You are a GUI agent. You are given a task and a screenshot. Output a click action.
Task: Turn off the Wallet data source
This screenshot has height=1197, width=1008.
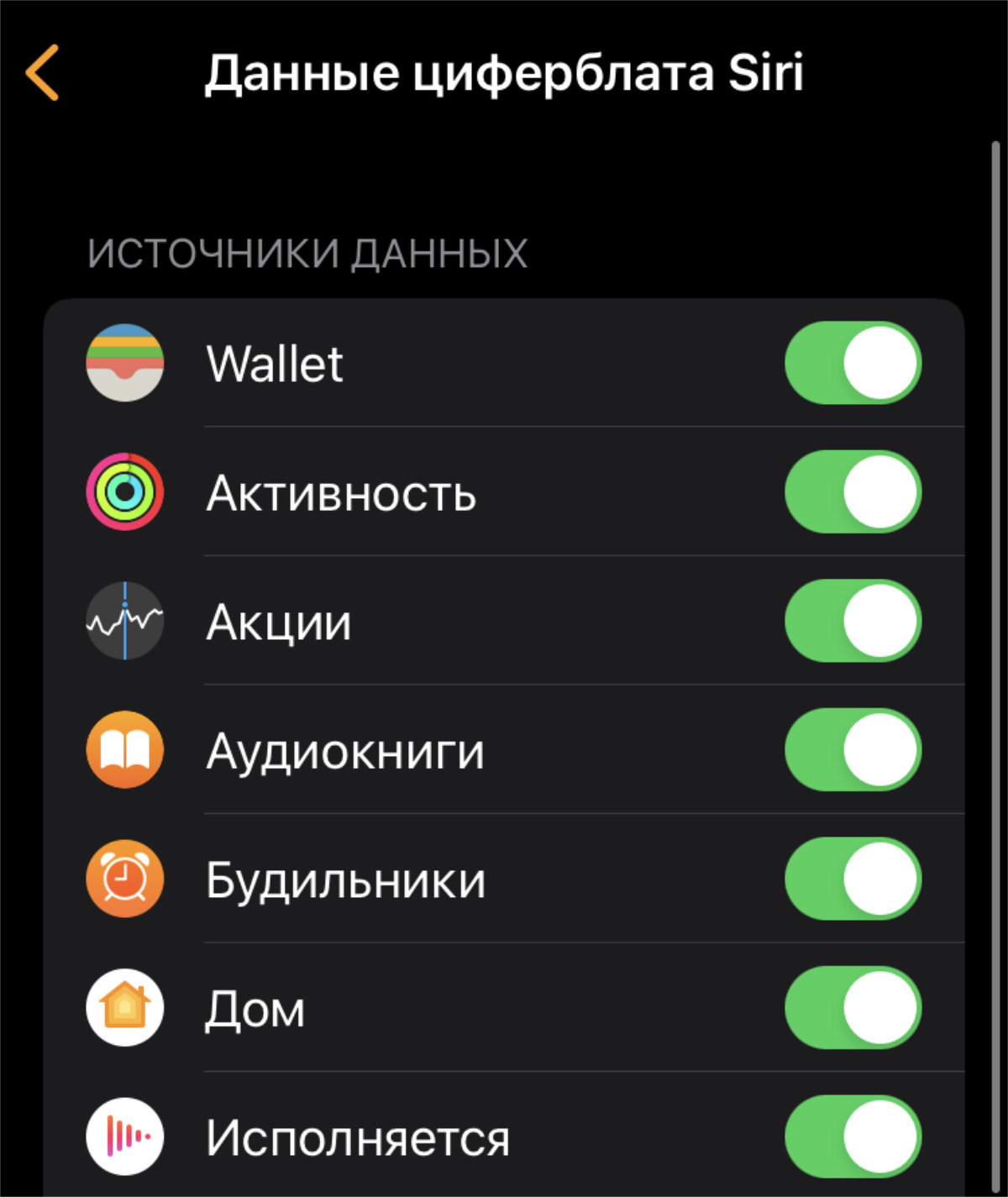pos(853,363)
